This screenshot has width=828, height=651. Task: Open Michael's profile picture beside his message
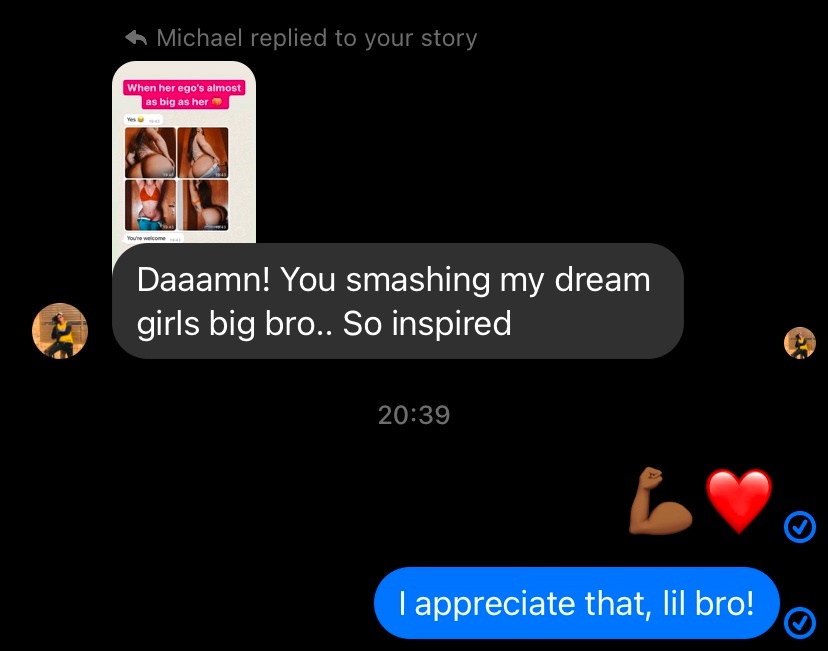[60, 331]
